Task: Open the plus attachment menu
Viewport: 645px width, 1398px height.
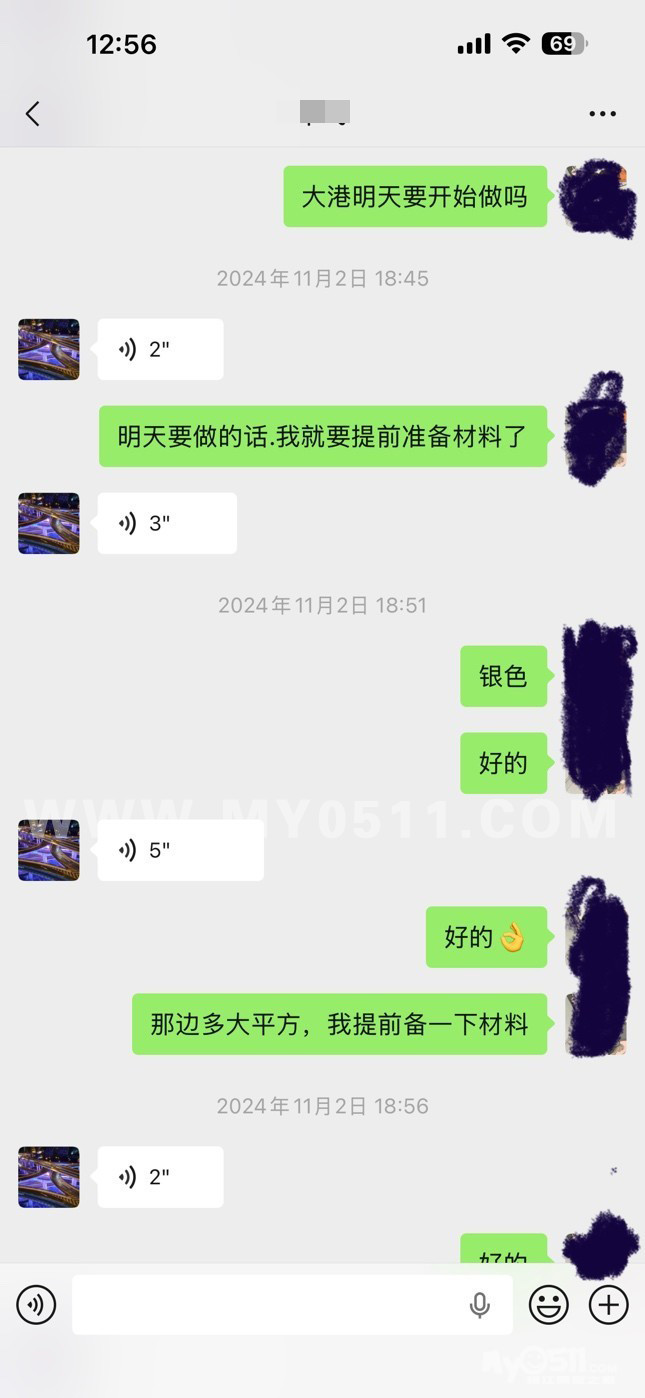Action: coord(608,1305)
